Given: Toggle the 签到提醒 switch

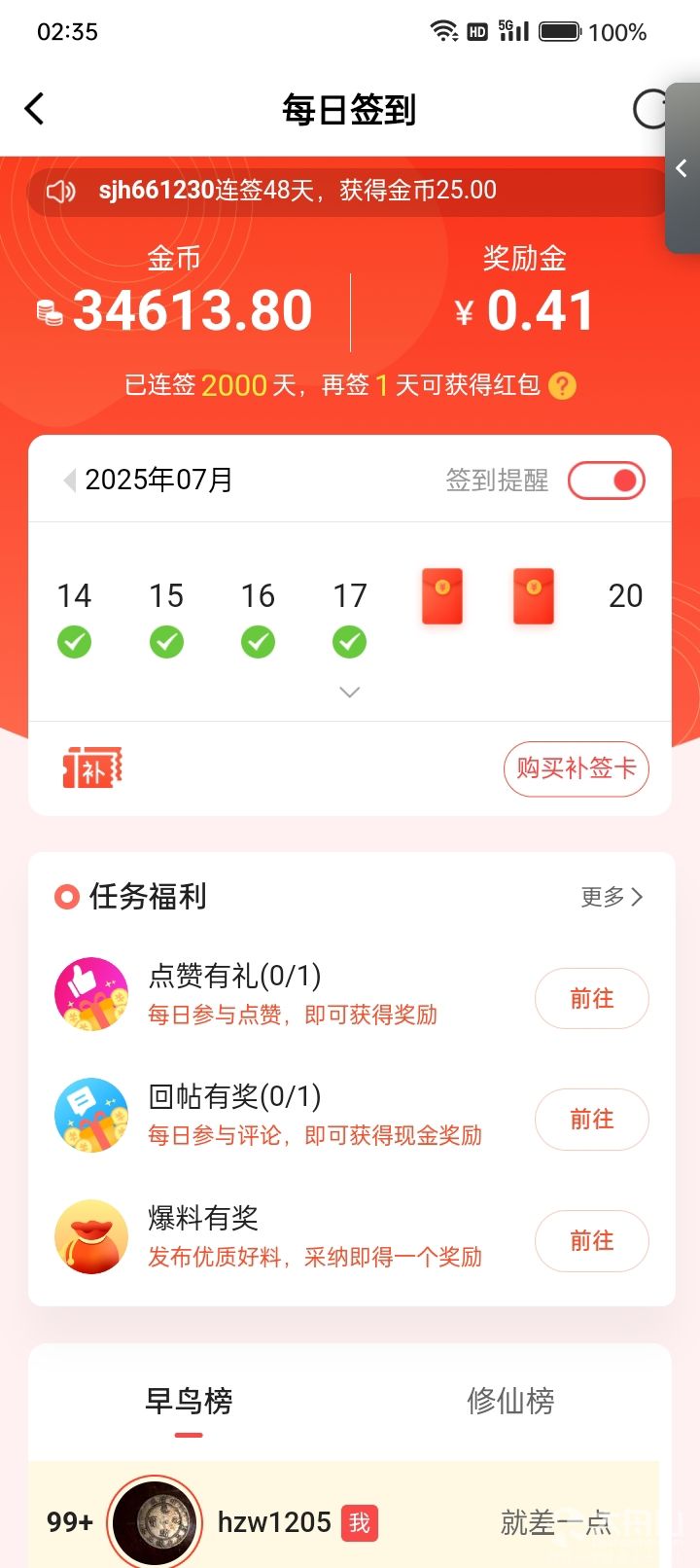Looking at the screenshot, I should [x=606, y=481].
